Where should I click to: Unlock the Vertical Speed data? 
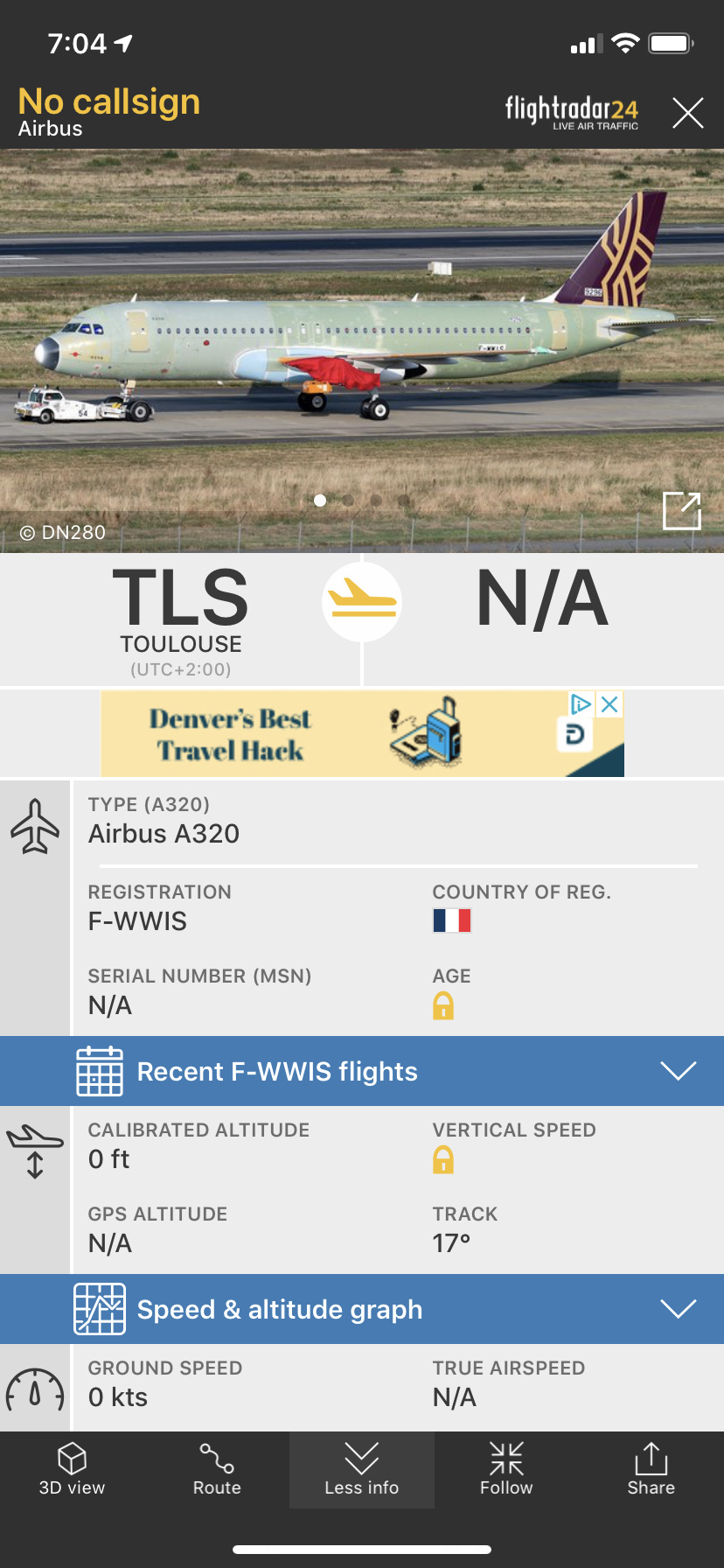coord(443,1160)
